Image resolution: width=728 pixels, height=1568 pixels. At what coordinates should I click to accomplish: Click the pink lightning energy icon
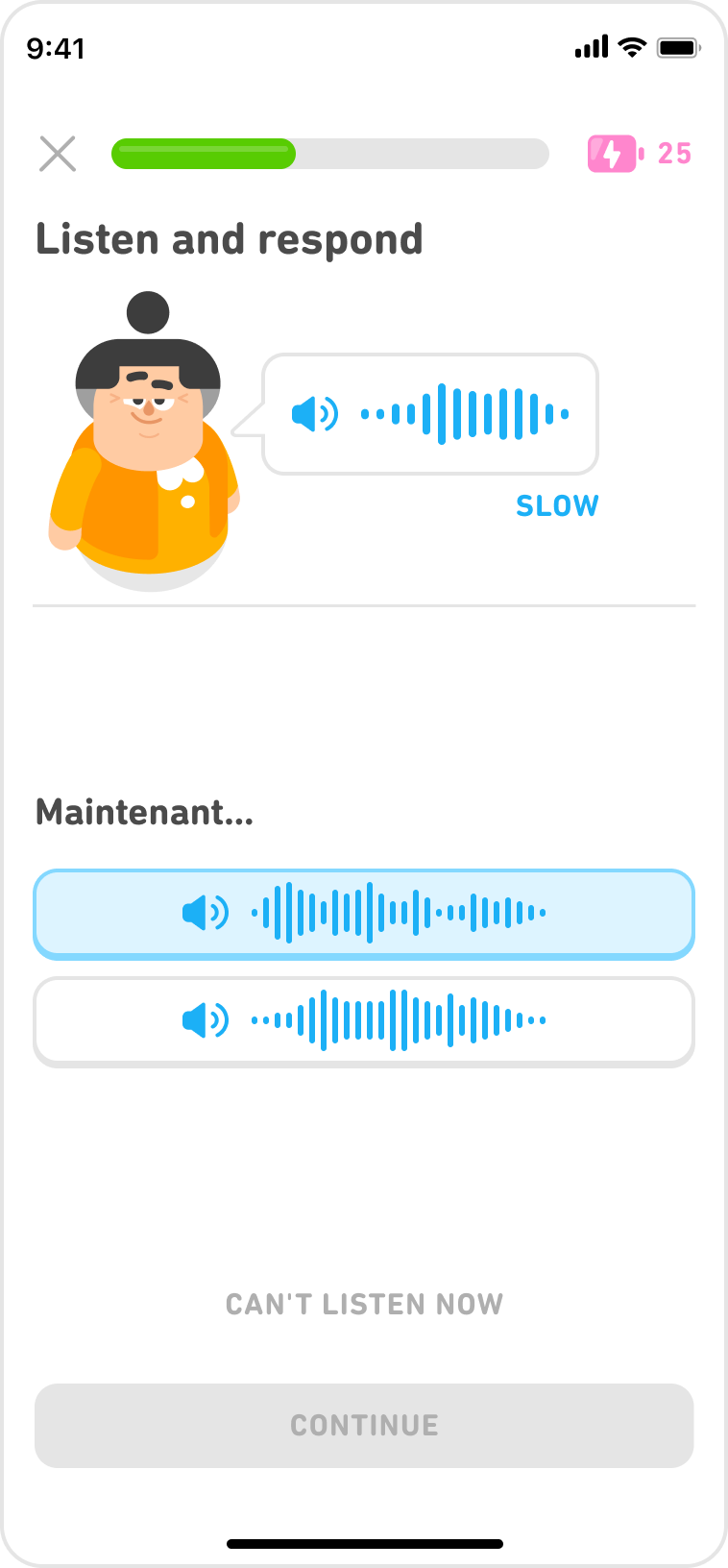coord(612,153)
